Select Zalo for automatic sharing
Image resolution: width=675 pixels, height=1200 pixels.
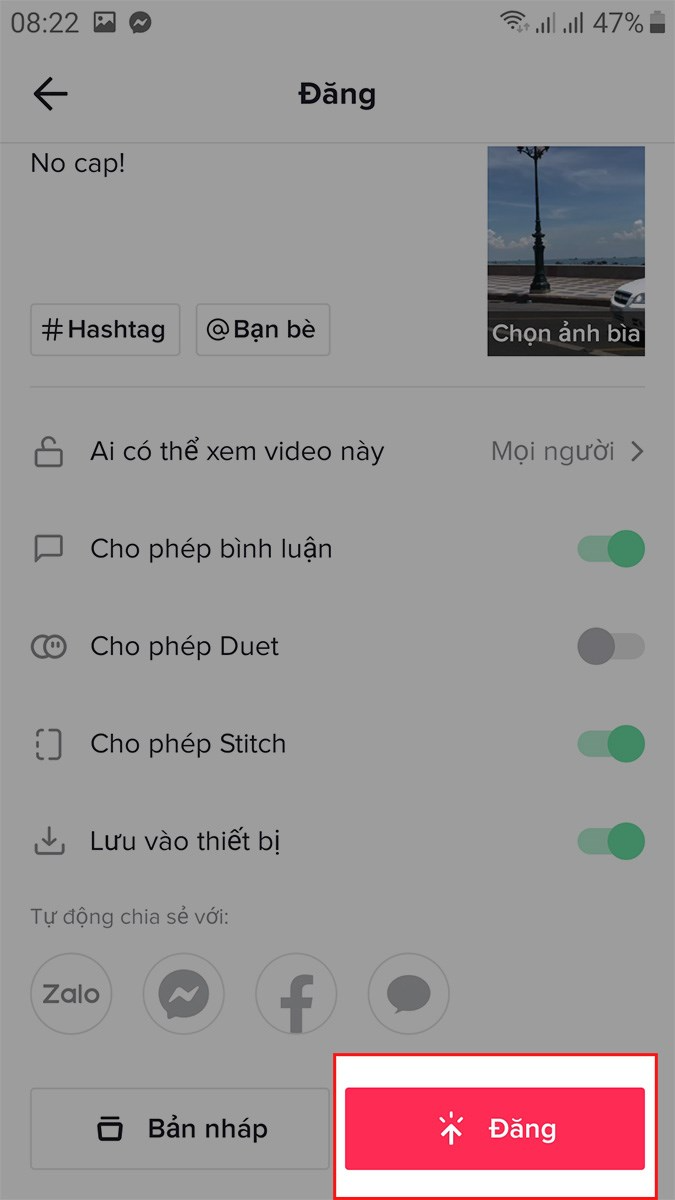tap(71, 994)
